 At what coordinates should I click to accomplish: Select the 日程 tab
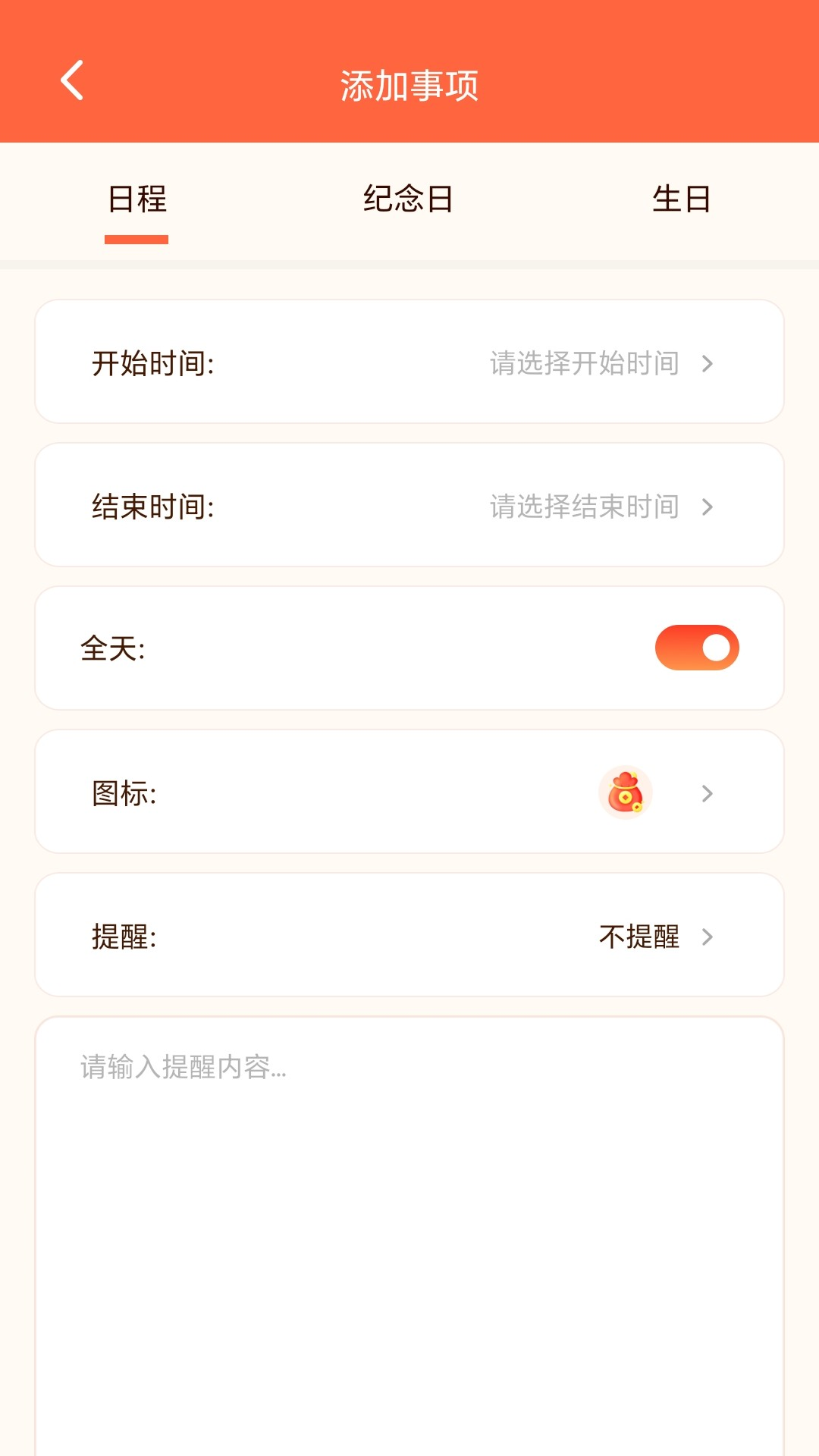click(136, 199)
